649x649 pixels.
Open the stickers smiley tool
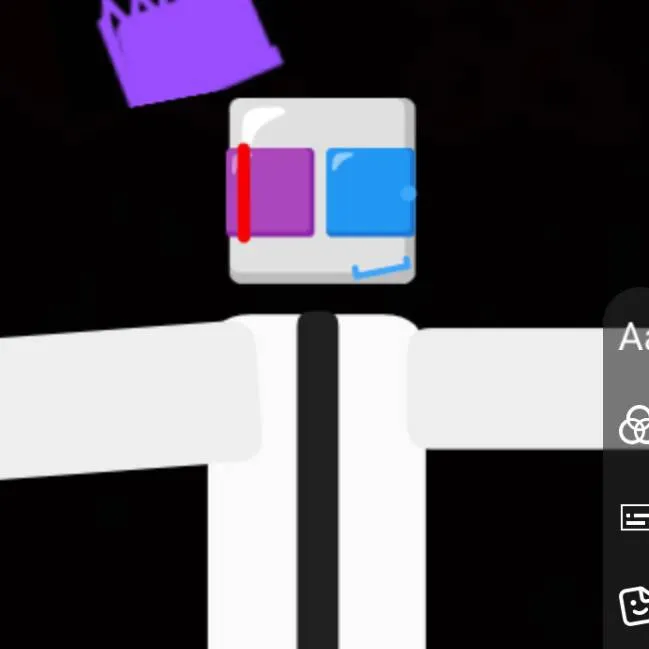[x=636, y=604]
